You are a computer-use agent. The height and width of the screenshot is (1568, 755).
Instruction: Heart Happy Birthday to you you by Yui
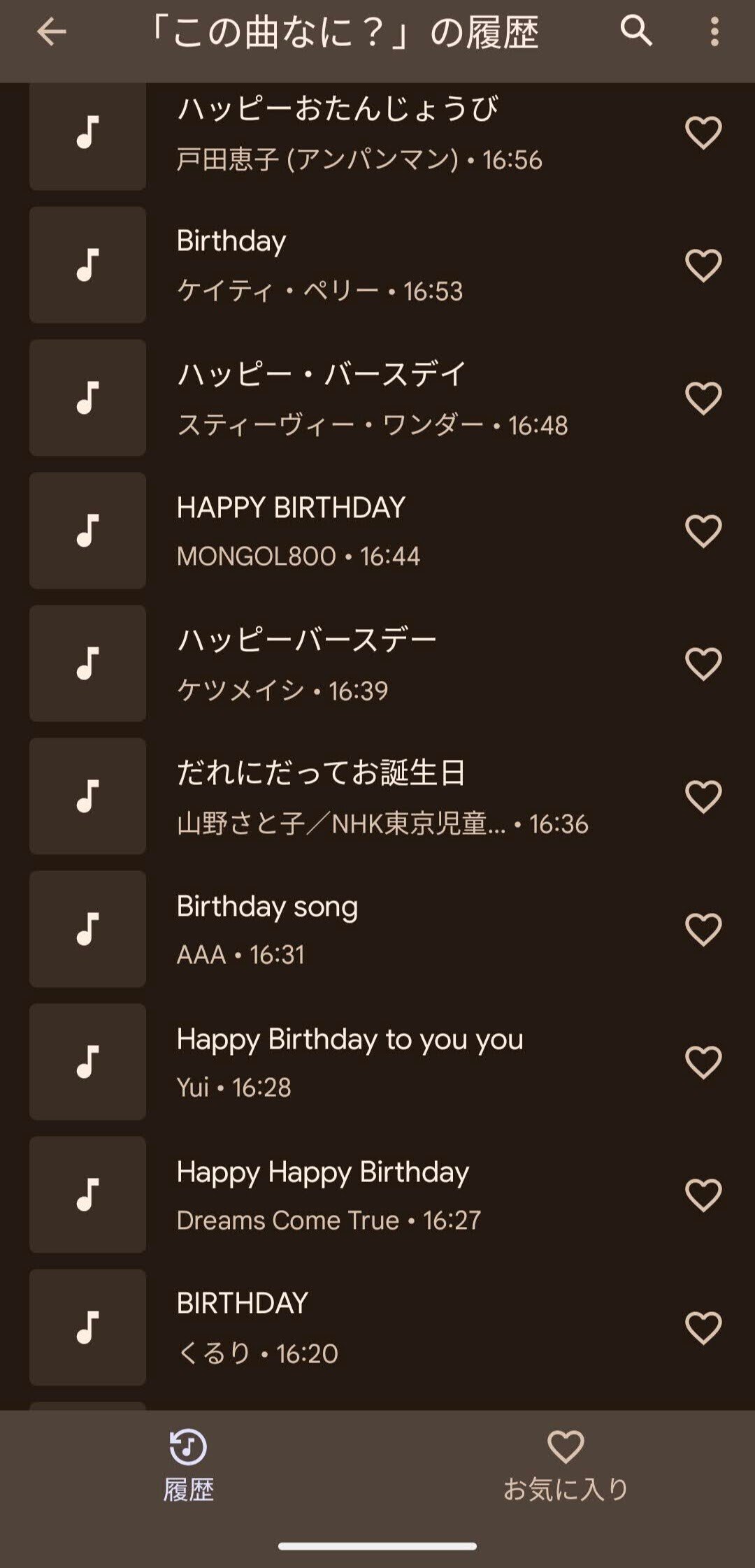click(x=703, y=1063)
